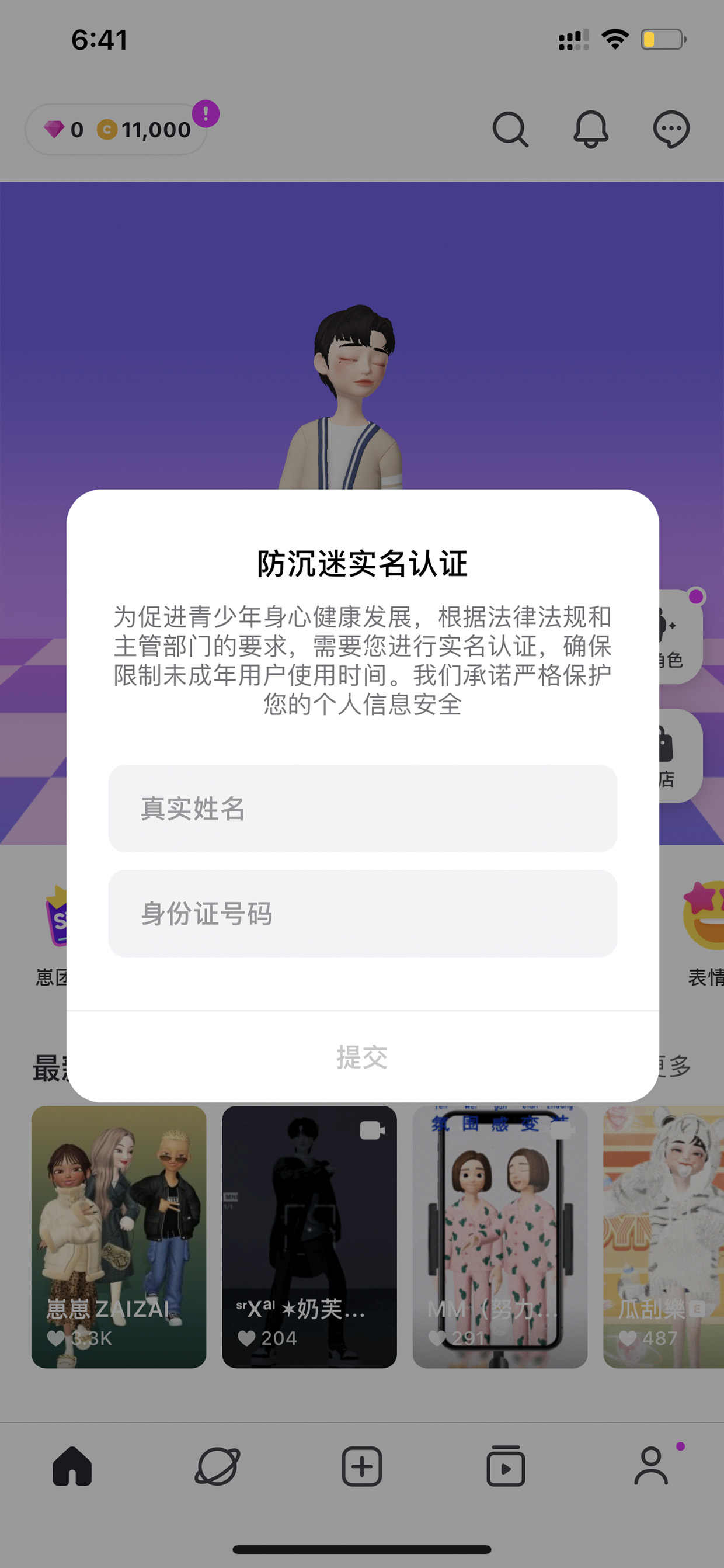
Task: Open the MM post with 291 likes
Action: (499, 1237)
